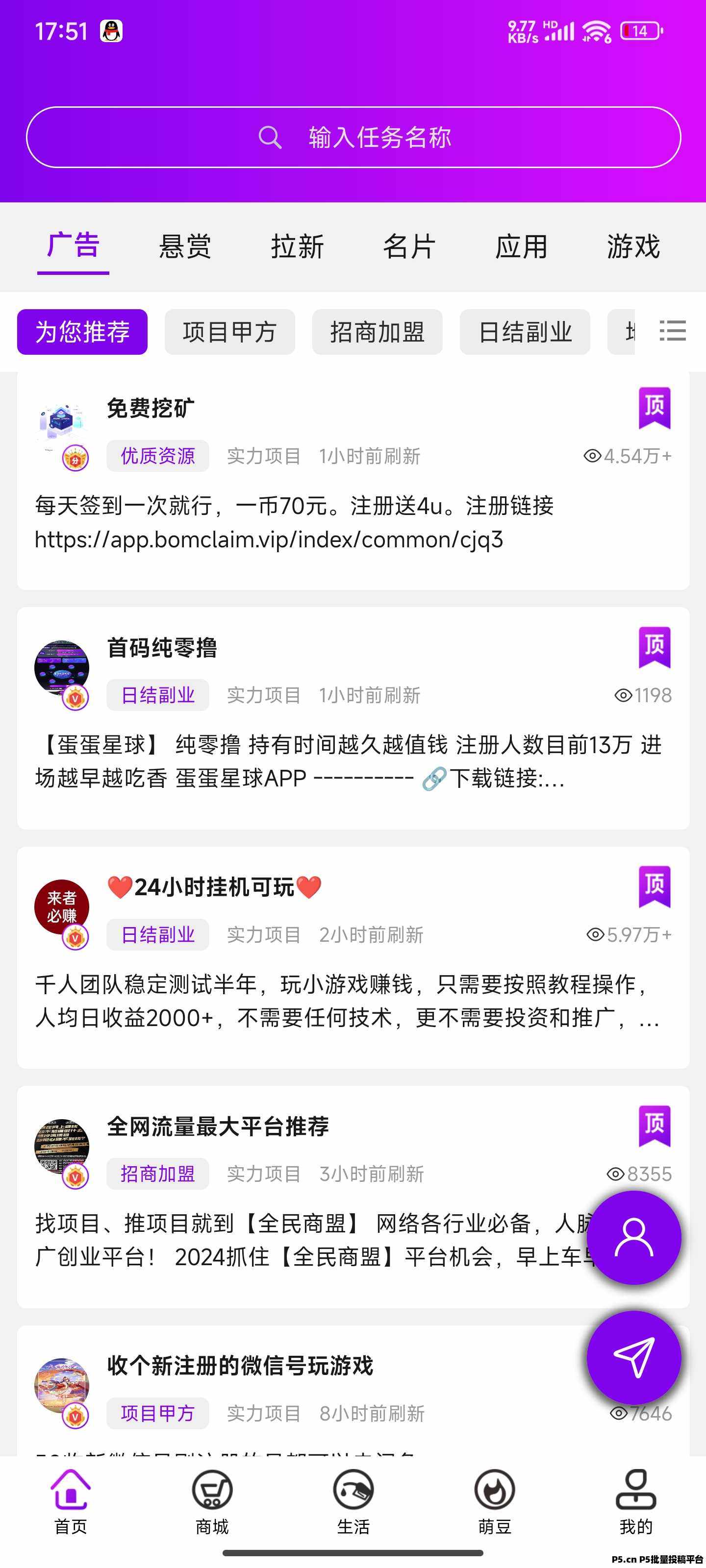Switch to the 应用 tab

pyautogui.click(x=522, y=246)
